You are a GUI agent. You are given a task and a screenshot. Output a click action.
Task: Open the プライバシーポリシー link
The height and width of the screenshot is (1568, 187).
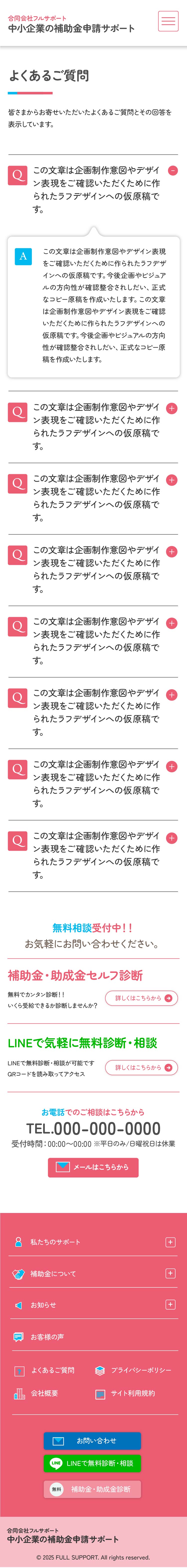(140, 1370)
